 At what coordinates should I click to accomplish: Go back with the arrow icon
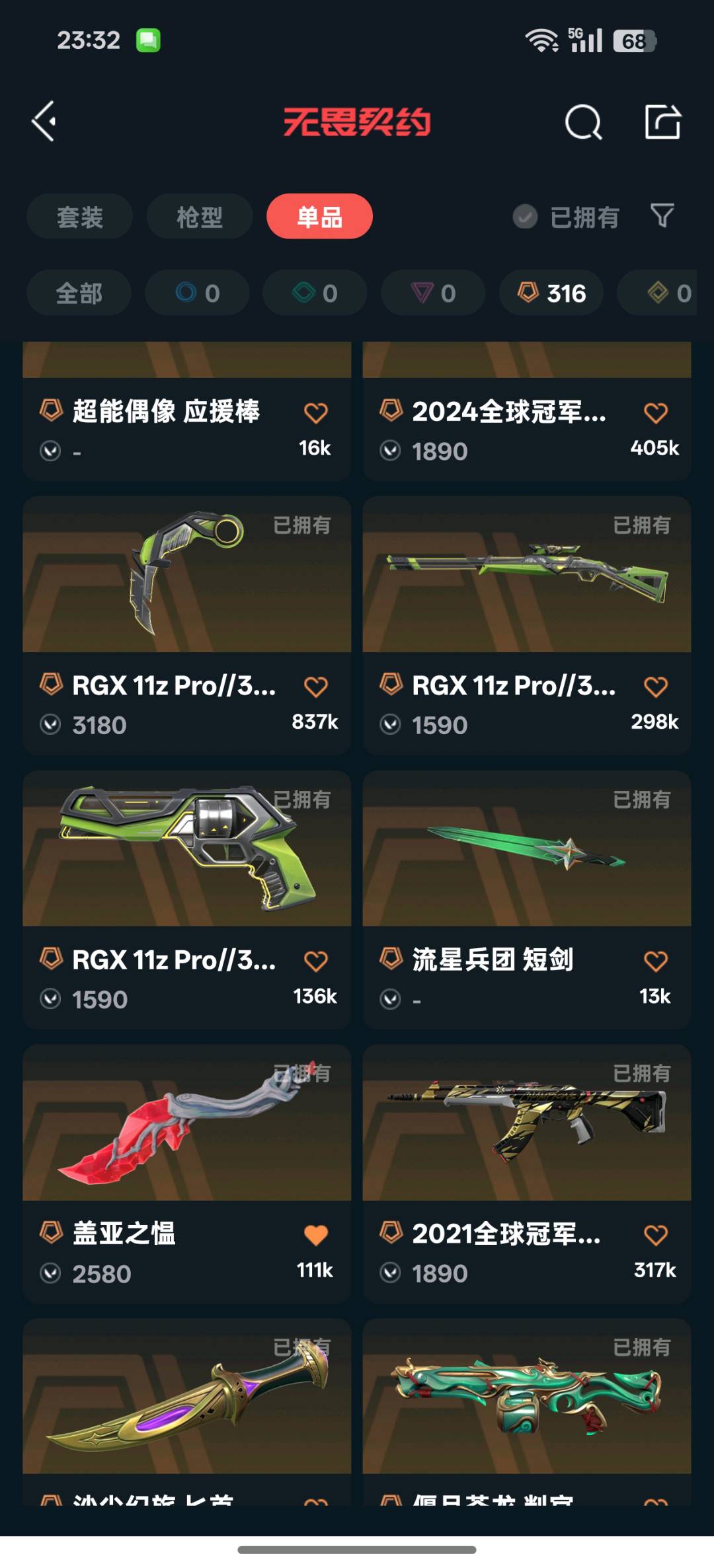pos(45,122)
